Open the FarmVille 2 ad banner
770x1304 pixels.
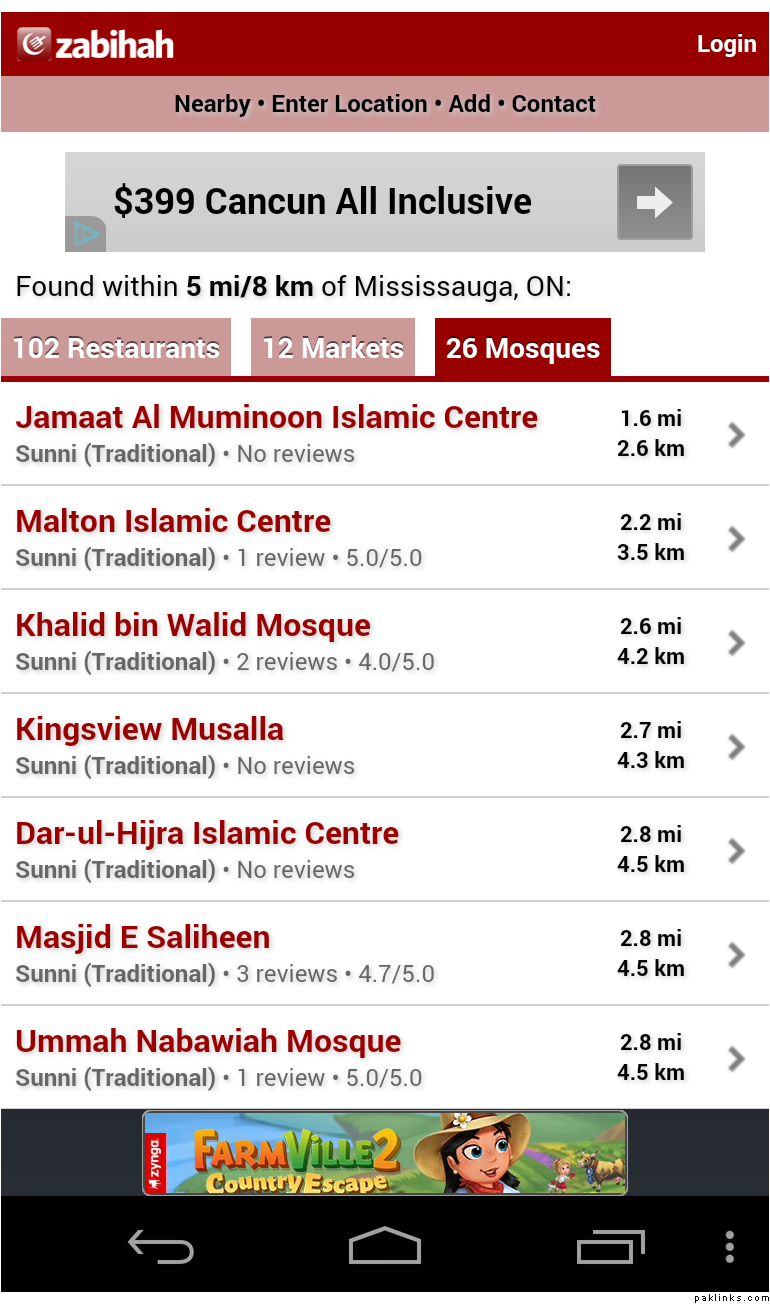[385, 1153]
